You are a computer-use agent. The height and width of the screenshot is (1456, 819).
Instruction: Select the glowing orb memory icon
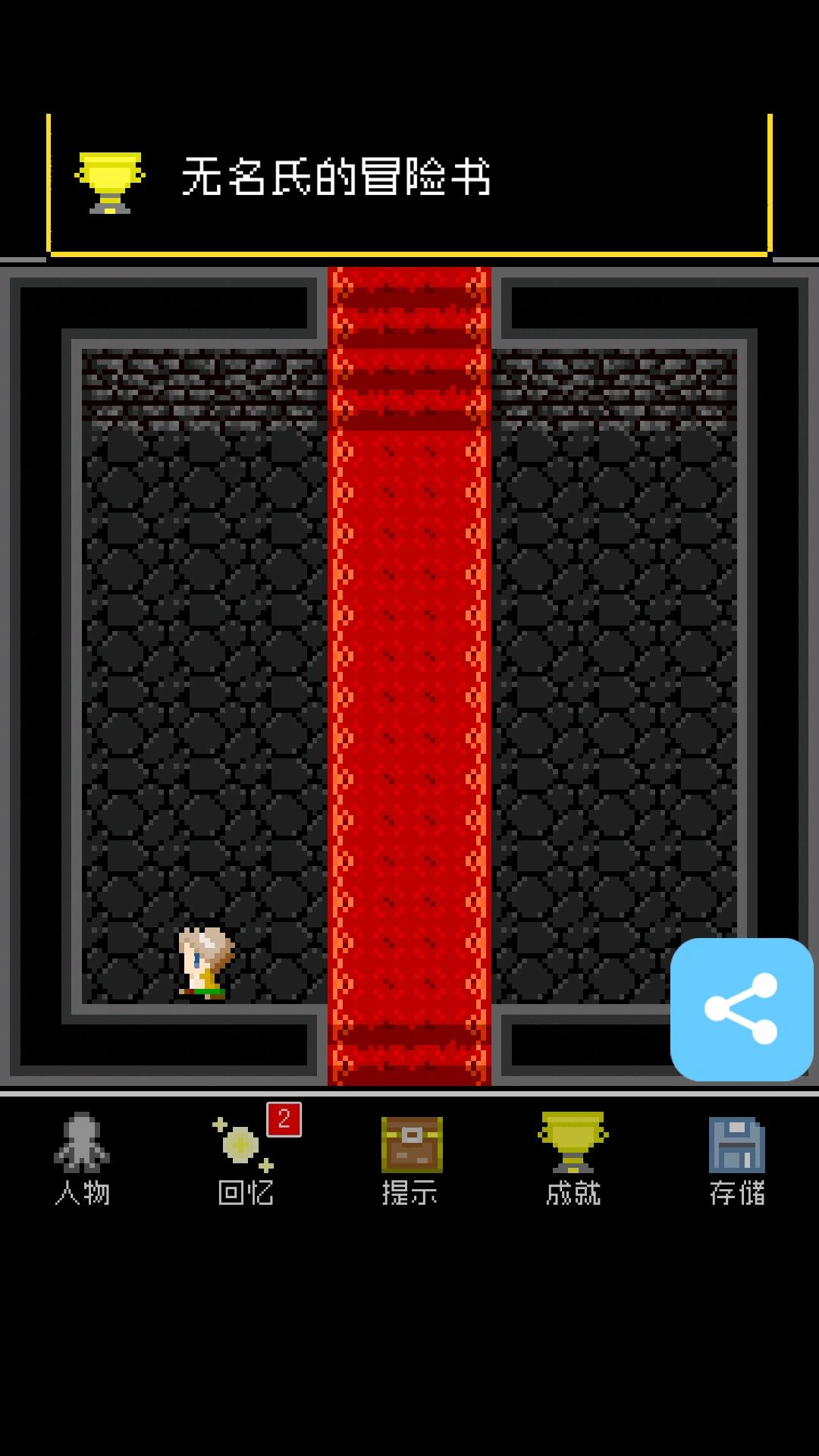(x=240, y=1145)
